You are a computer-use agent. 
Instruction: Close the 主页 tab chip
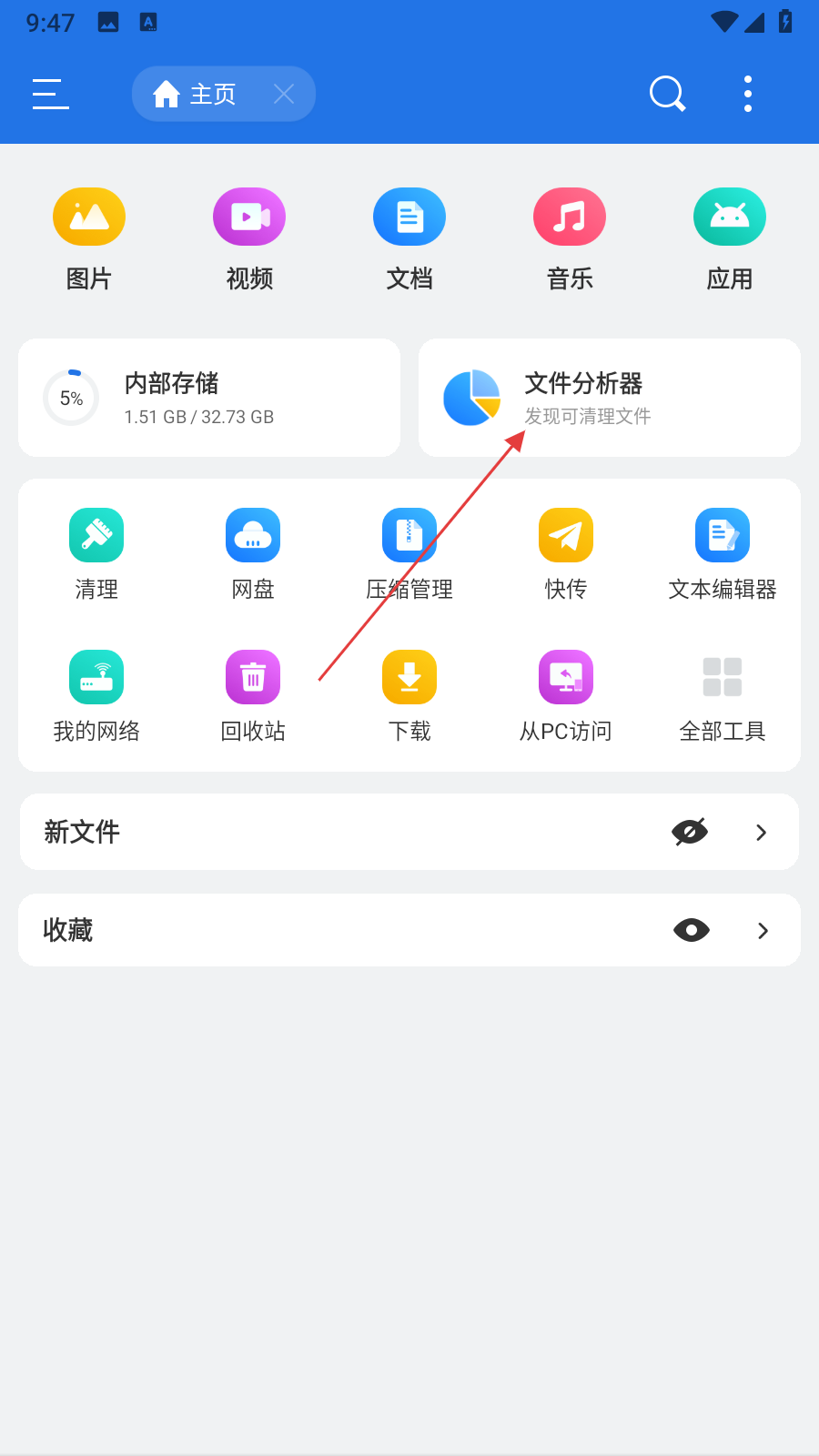pos(284,94)
